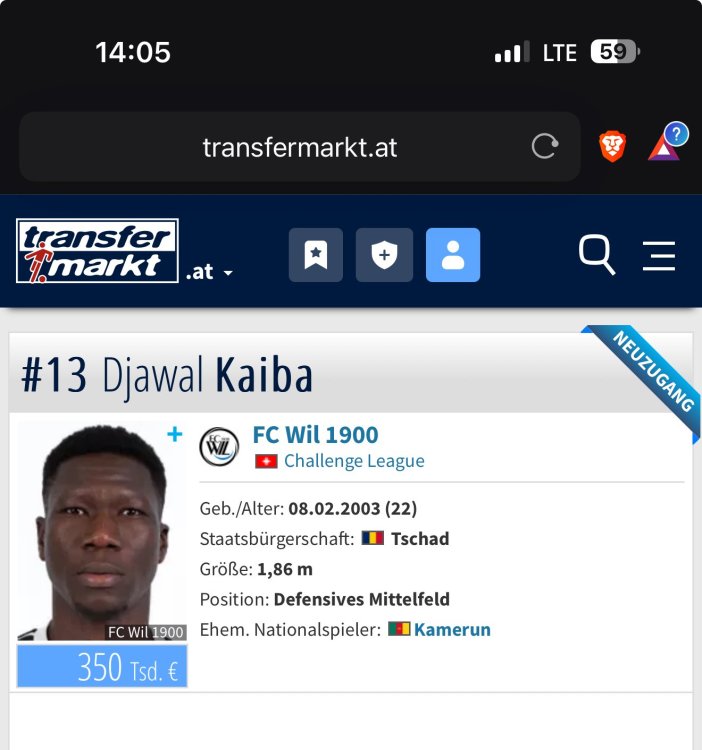Viewport: 702px width, 750px height.
Task: Open the site search magnifier
Action: coord(596,255)
